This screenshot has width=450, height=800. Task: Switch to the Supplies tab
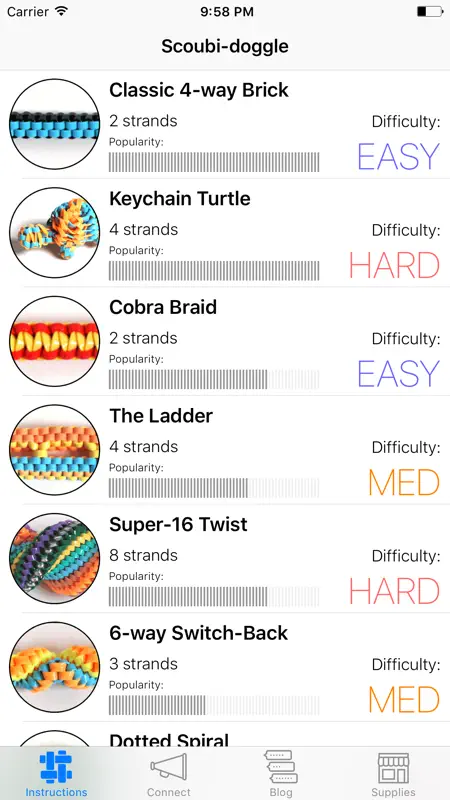tap(393, 774)
